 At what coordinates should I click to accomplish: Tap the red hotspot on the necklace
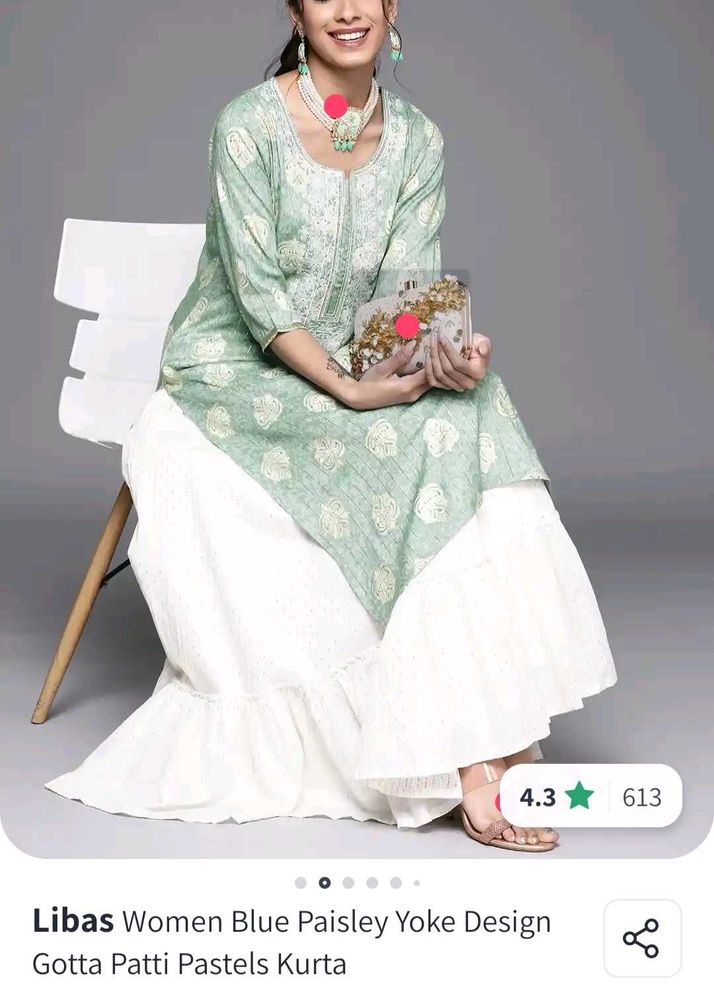pyautogui.click(x=336, y=106)
